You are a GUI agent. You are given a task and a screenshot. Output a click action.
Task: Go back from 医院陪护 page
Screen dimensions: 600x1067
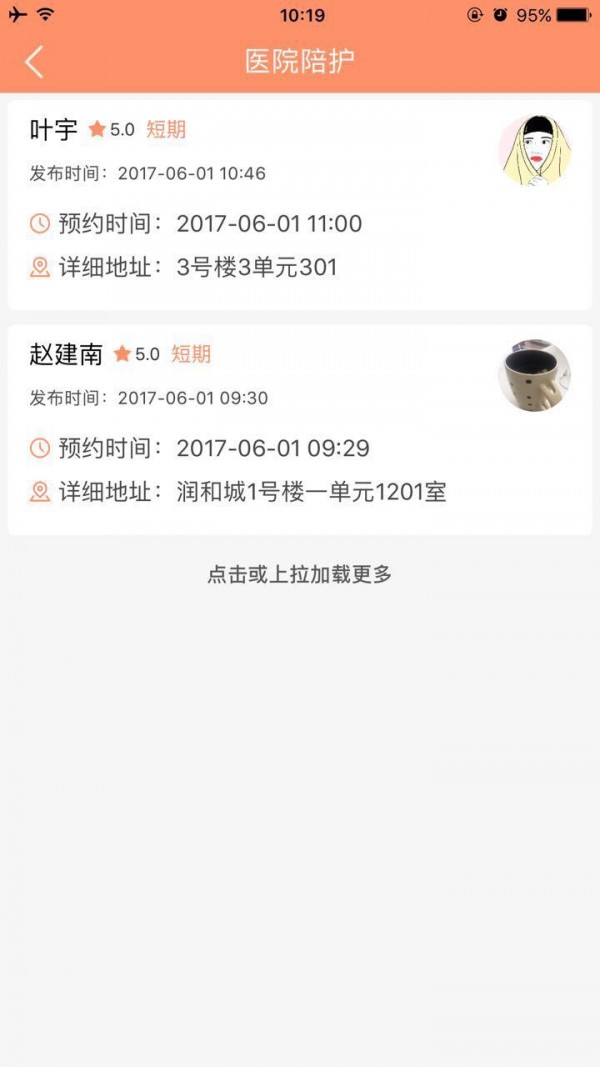pyautogui.click(x=35, y=62)
